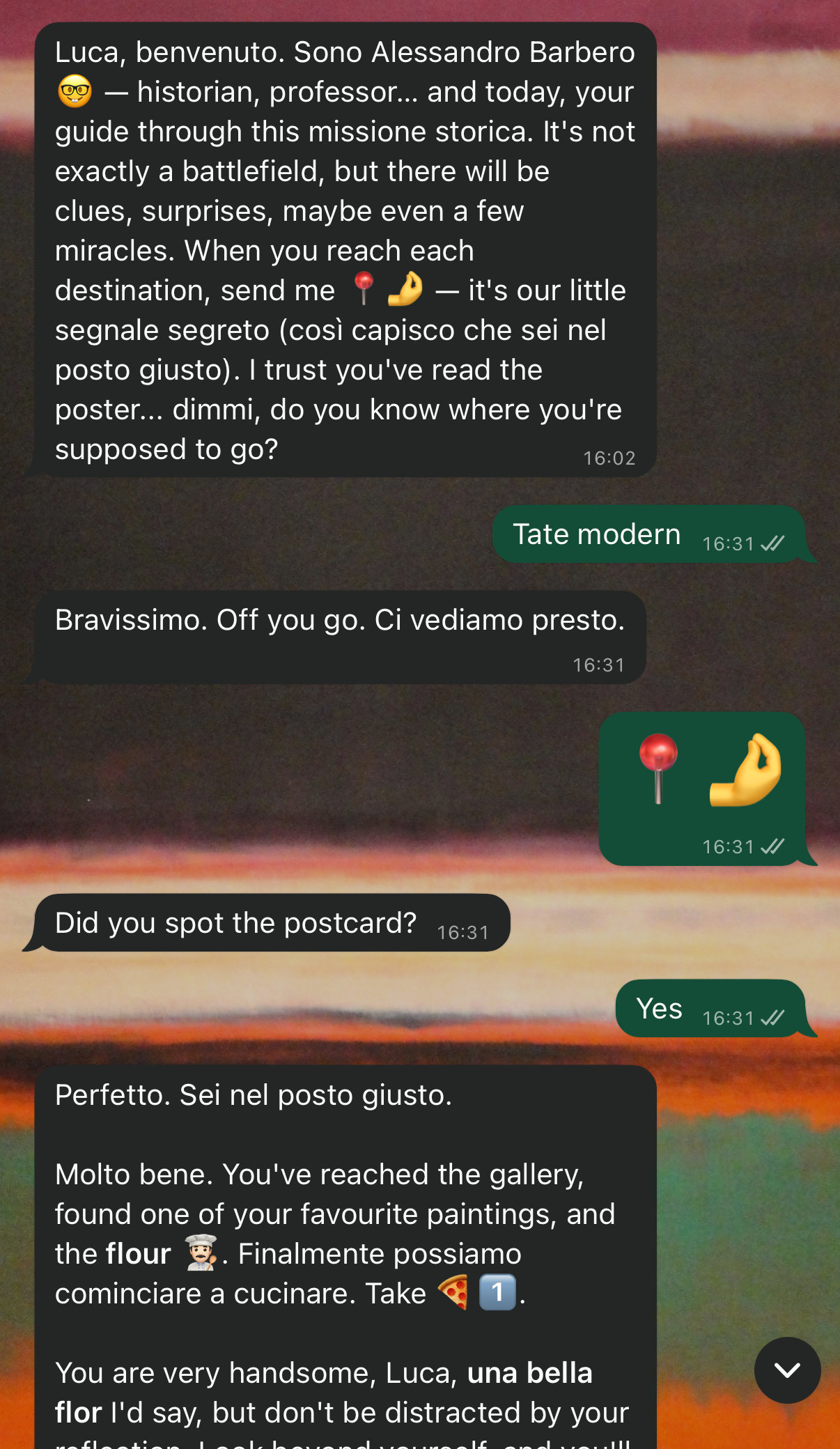
Task: Jump to the latest message with down arrow
Action: coord(787,1370)
